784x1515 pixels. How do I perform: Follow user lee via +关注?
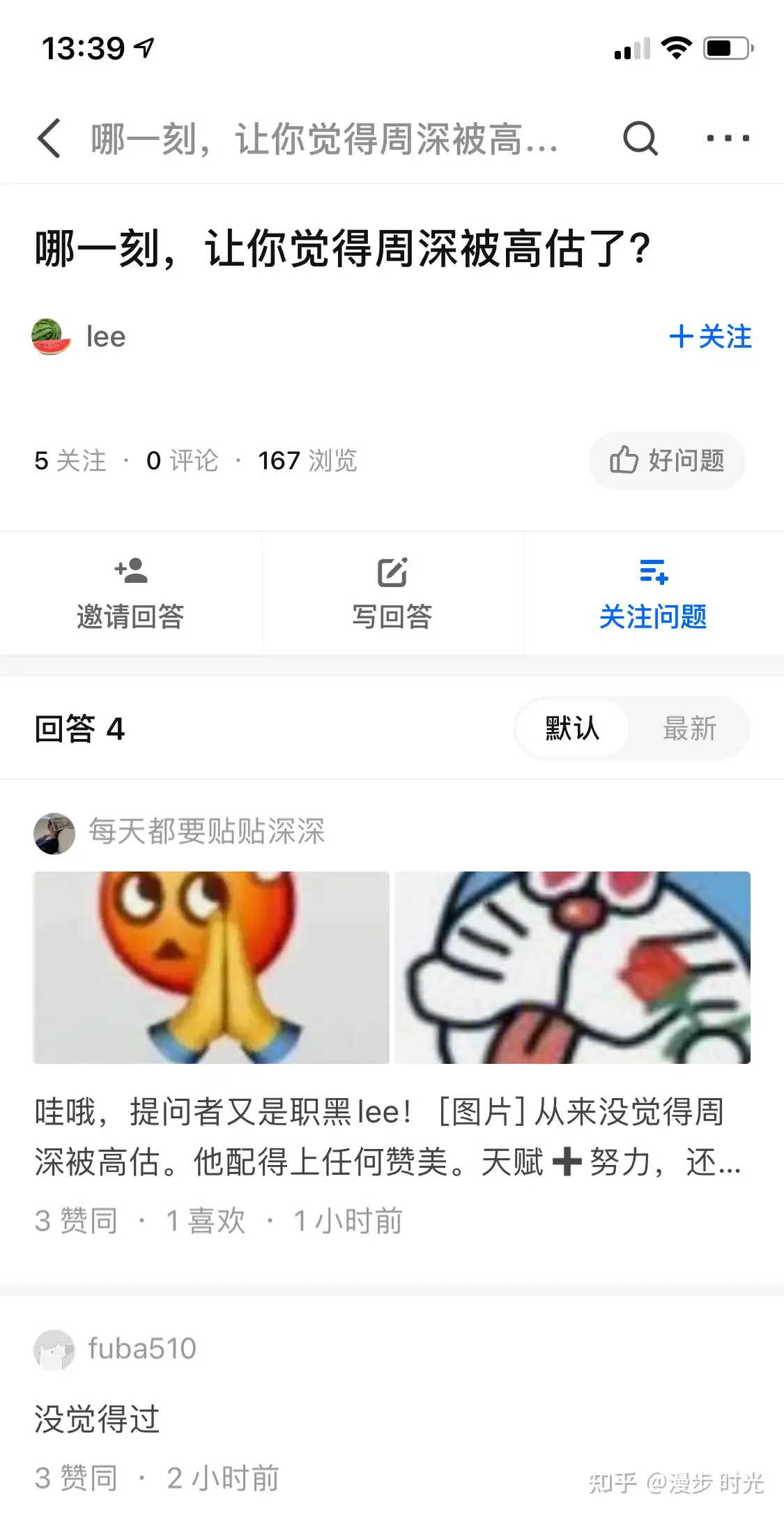click(711, 337)
